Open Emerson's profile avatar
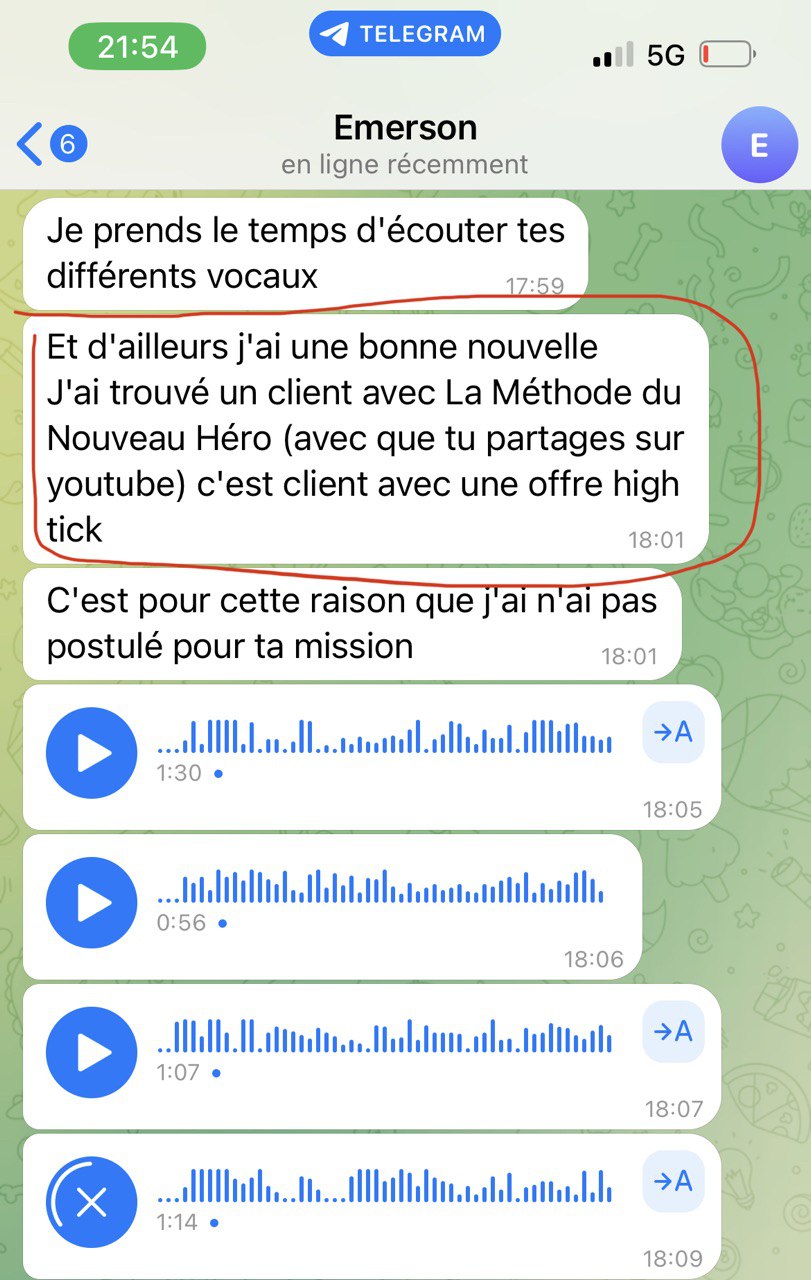 tap(759, 146)
